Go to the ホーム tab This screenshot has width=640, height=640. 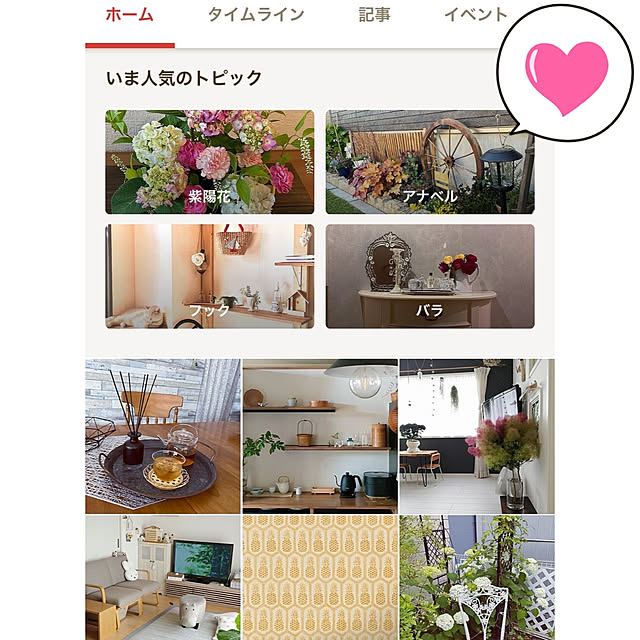coord(129,16)
